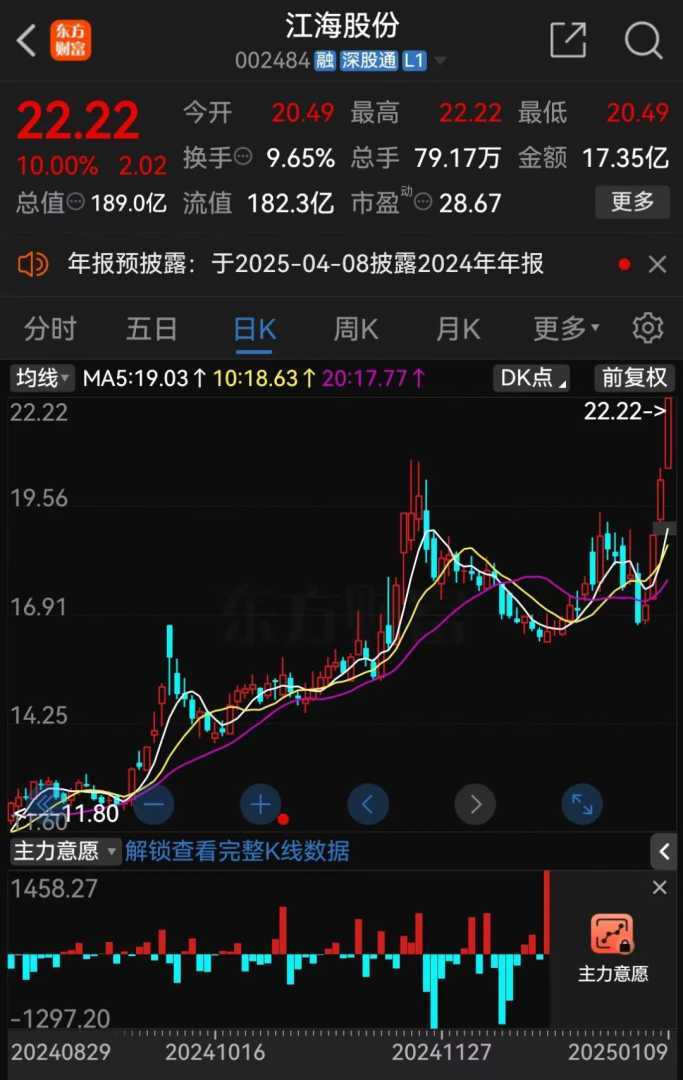The image size is (683, 1080).
Task: Tap the DK点 option
Action: click(x=532, y=378)
